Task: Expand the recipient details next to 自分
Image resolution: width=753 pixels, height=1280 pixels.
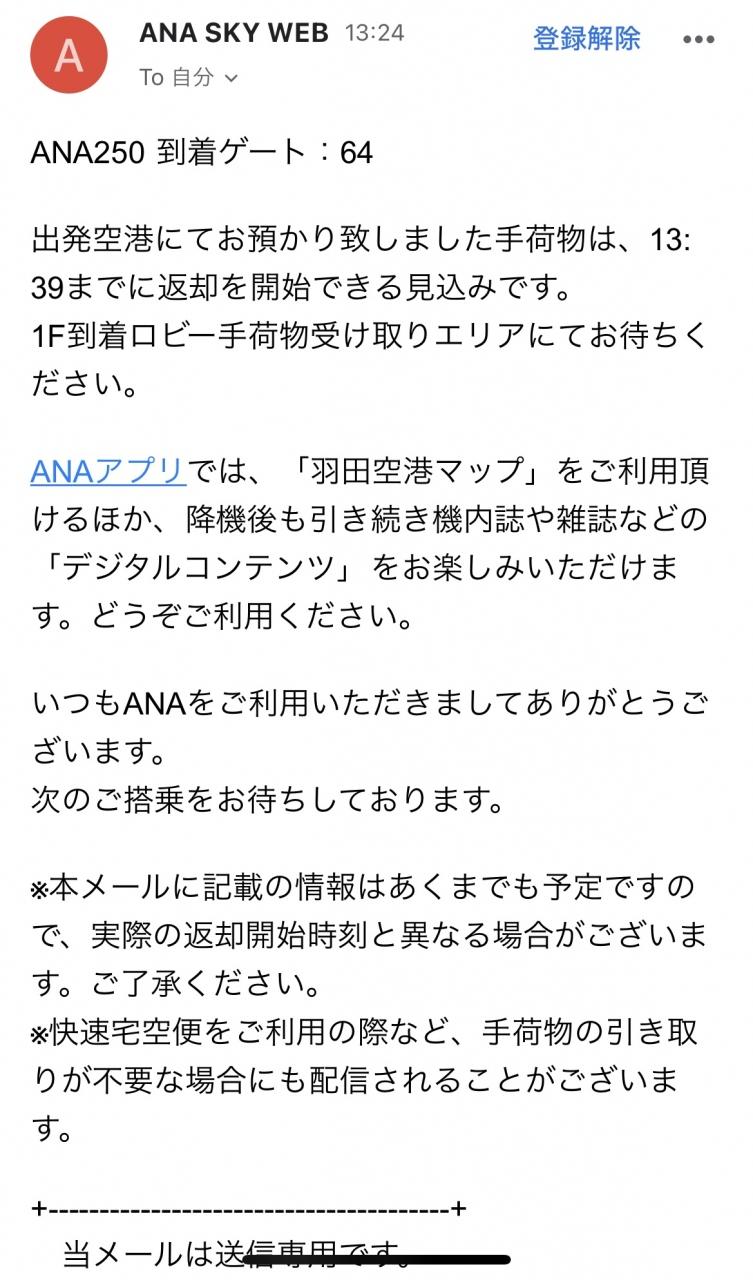Action: pyautogui.click(x=231, y=78)
